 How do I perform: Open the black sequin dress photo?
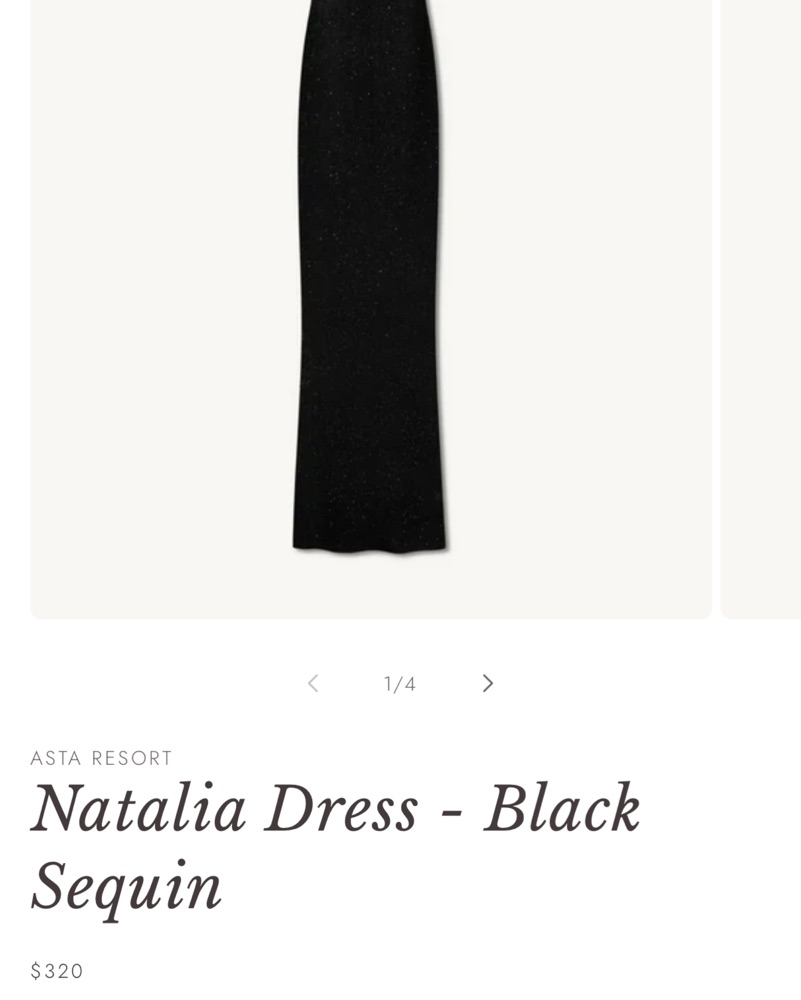[x=370, y=300]
